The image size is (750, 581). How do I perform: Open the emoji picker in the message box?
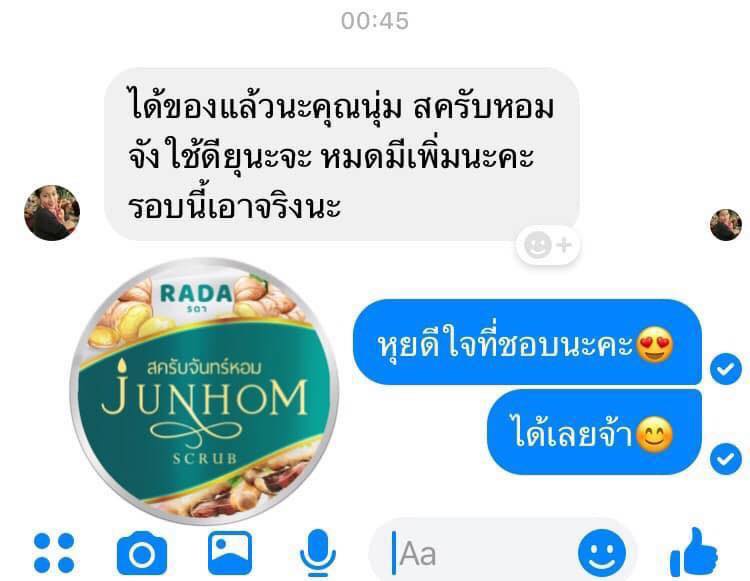point(602,552)
